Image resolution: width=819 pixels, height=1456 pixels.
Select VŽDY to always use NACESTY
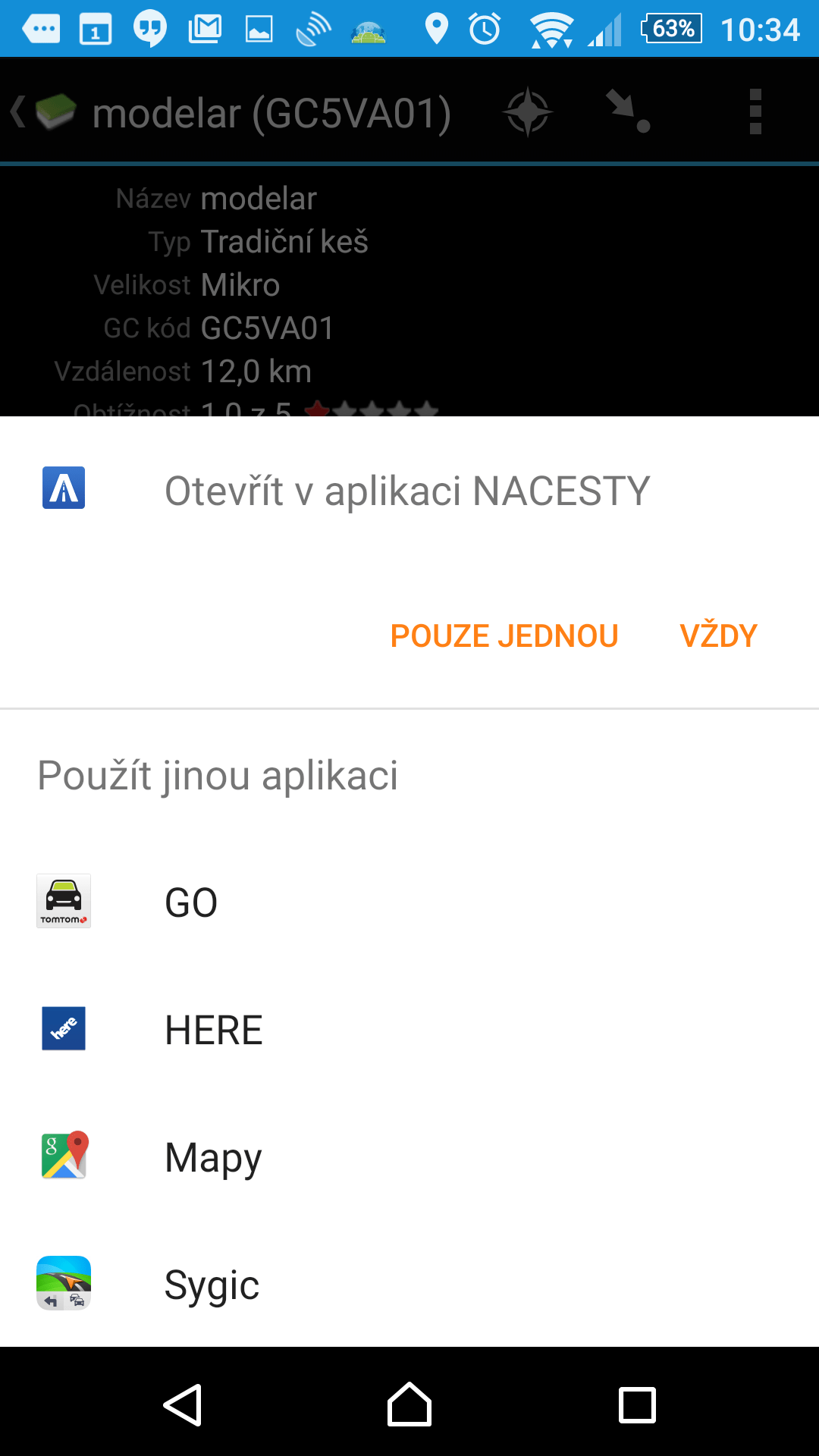(x=718, y=635)
